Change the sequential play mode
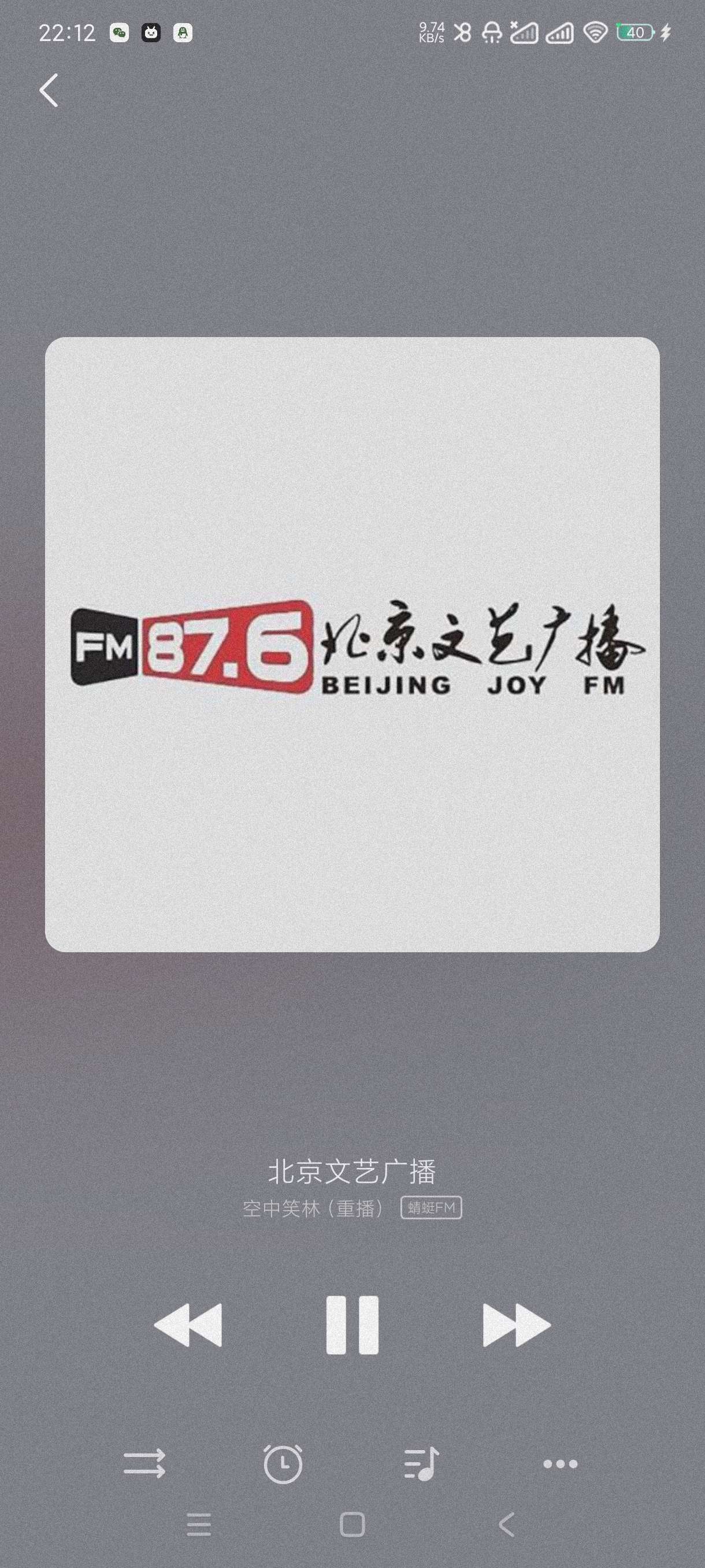Screen dimensions: 705x1568 coord(144,1463)
